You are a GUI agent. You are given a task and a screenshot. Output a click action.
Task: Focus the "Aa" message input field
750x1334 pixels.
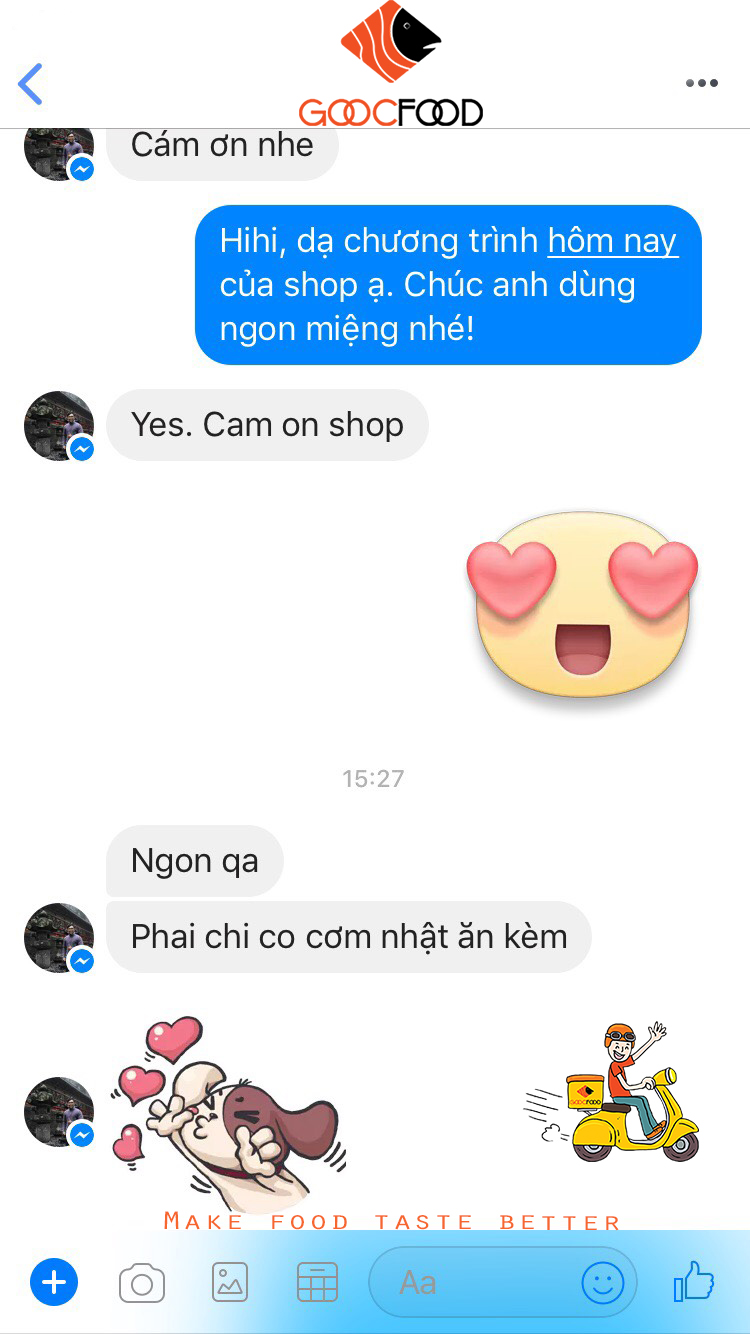[x=470, y=1282]
